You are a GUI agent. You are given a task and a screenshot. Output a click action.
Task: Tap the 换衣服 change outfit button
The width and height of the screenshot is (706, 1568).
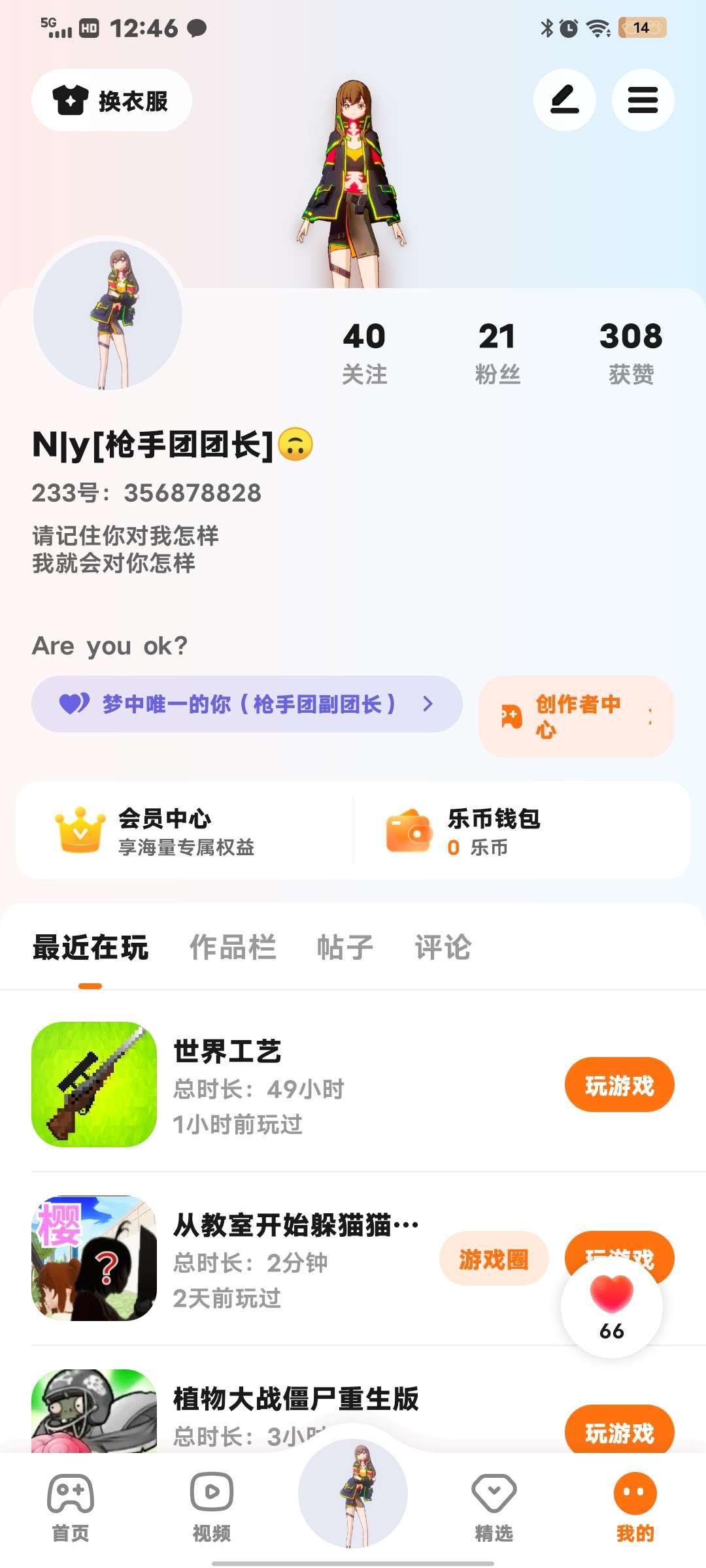click(112, 101)
